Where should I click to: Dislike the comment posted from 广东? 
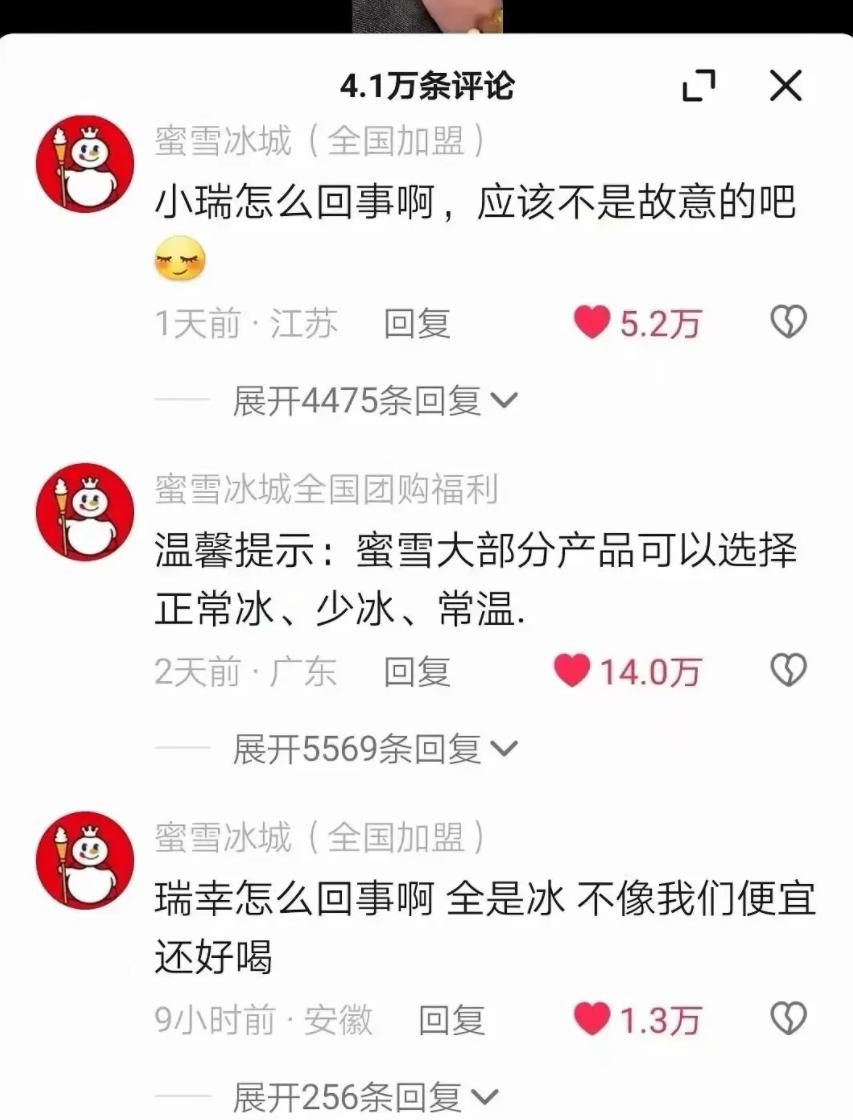789,670
